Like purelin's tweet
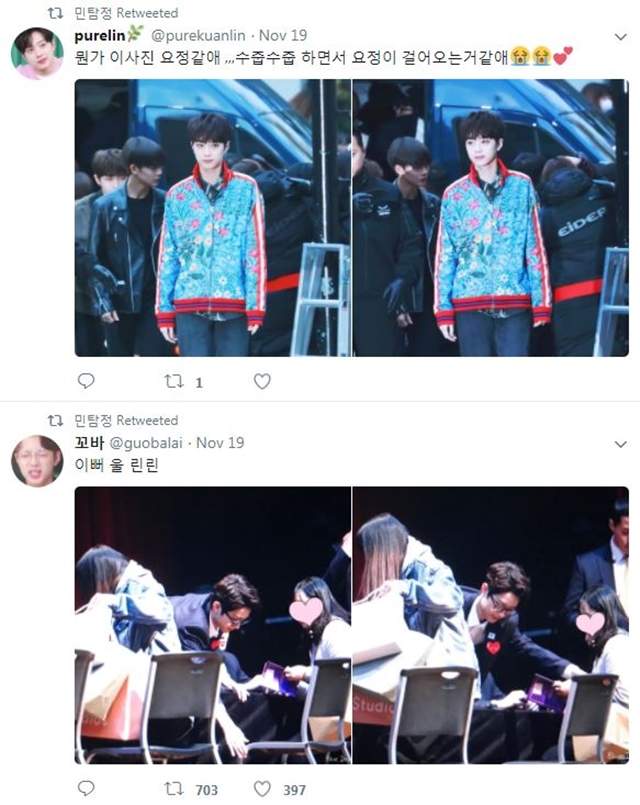This screenshot has width=640, height=805. (262, 381)
